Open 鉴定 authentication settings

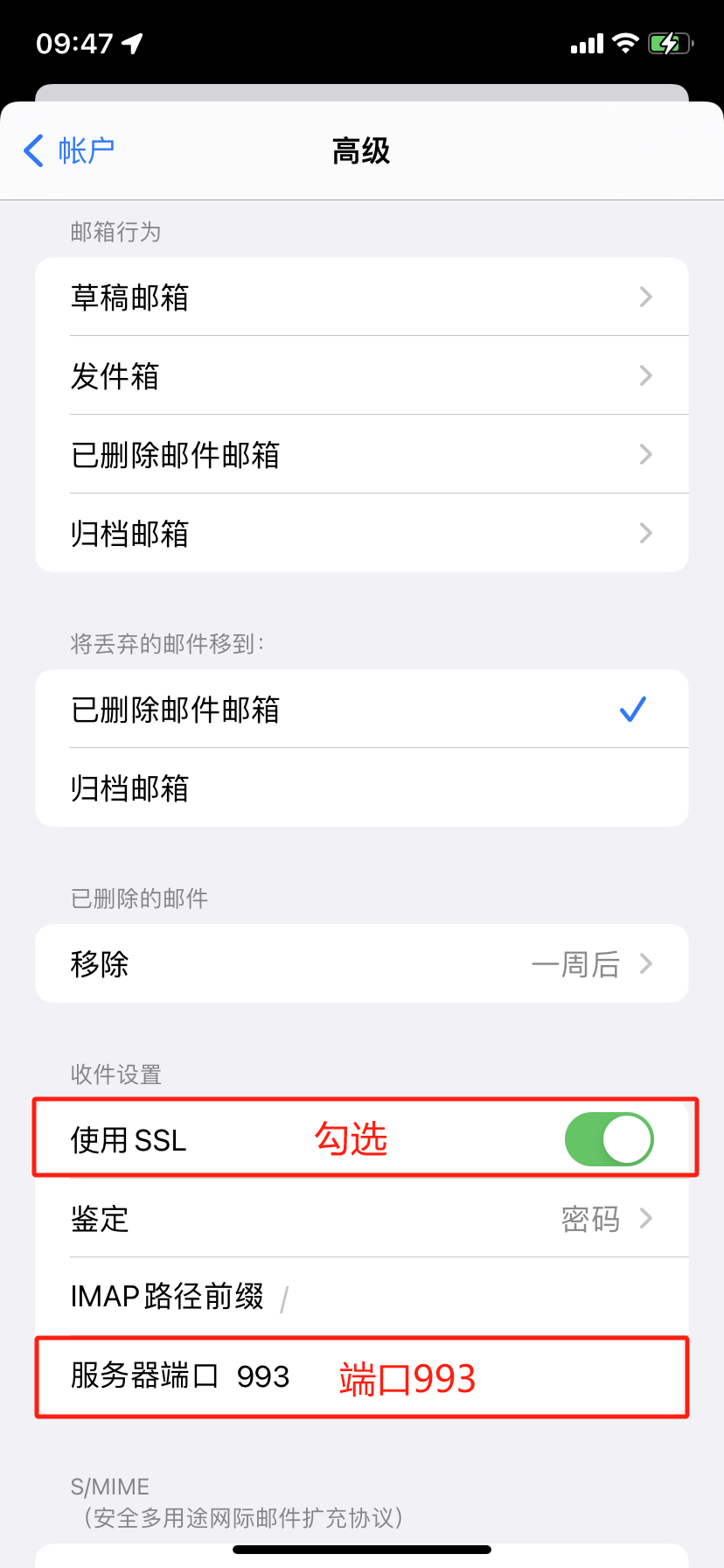pos(362,1218)
